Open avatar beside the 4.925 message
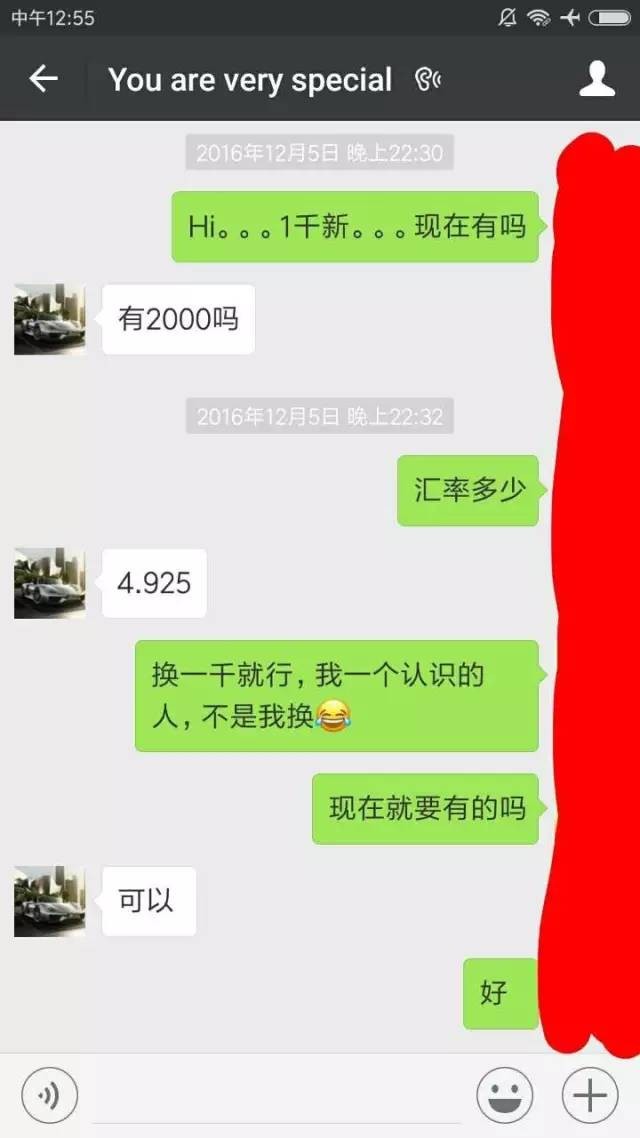Viewport: 640px width, 1138px height. point(50,583)
